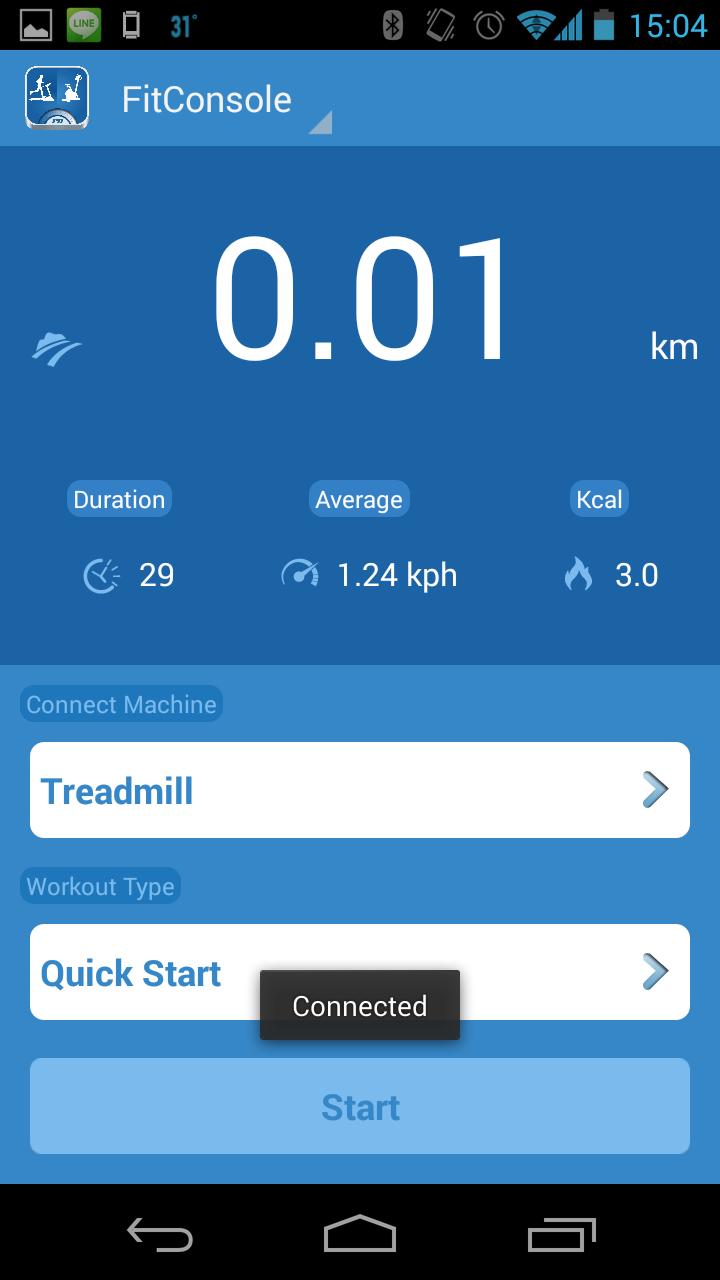Image resolution: width=720 pixels, height=1280 pixels.
Task: Tap the average speed gauge icon
Action: [304, 574]
